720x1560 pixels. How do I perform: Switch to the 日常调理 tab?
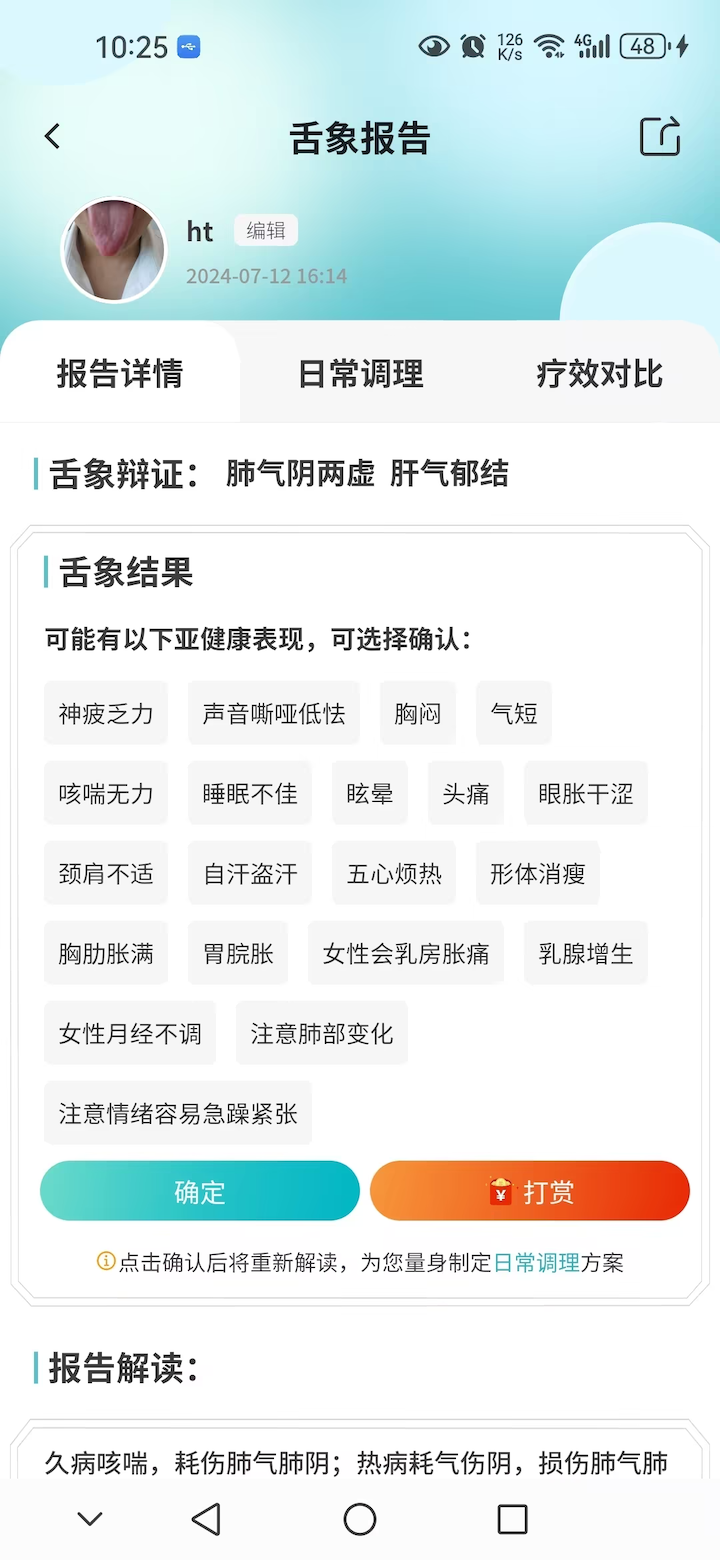pyautogui.click(x=361, y=374)
